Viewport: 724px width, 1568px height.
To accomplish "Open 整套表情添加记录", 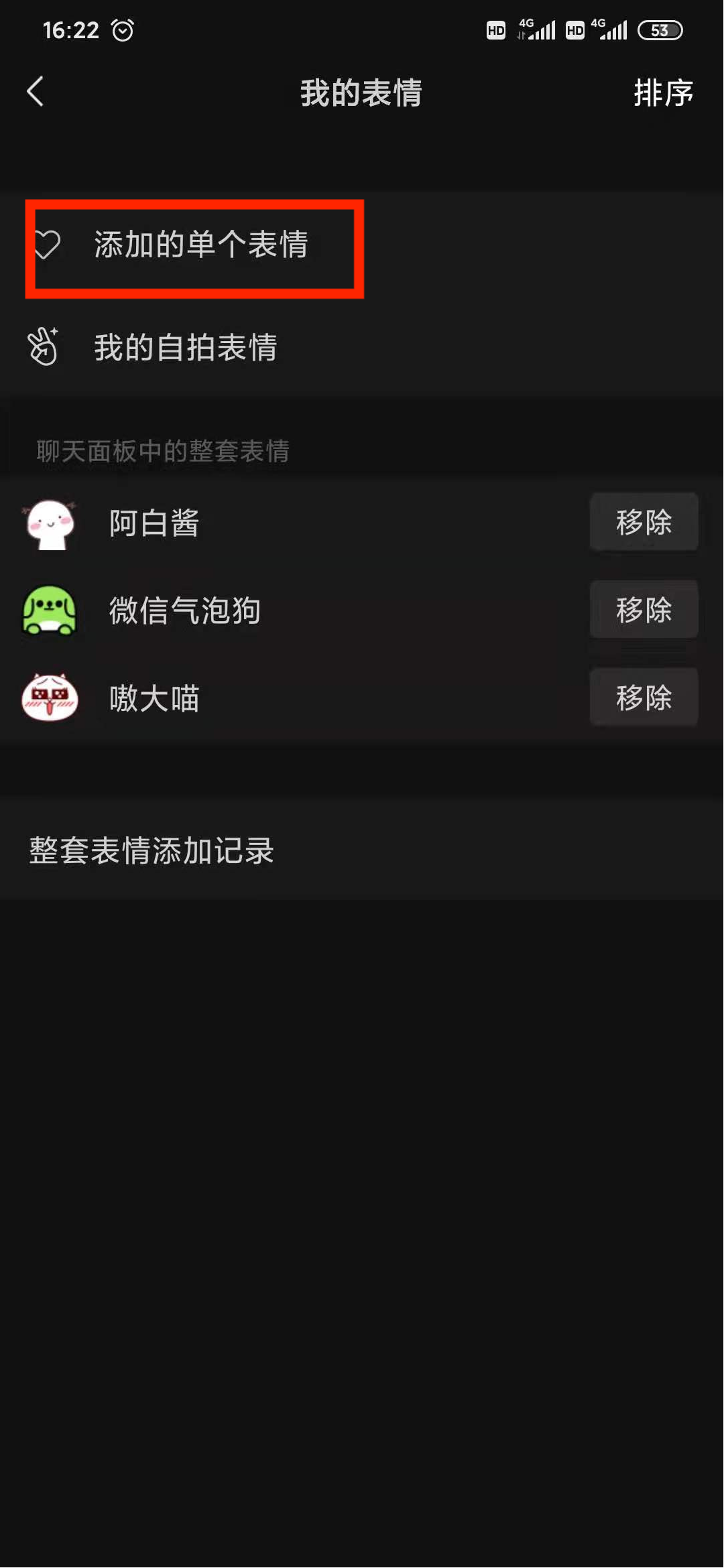I will pyautogui.click(x=152, y=851).
